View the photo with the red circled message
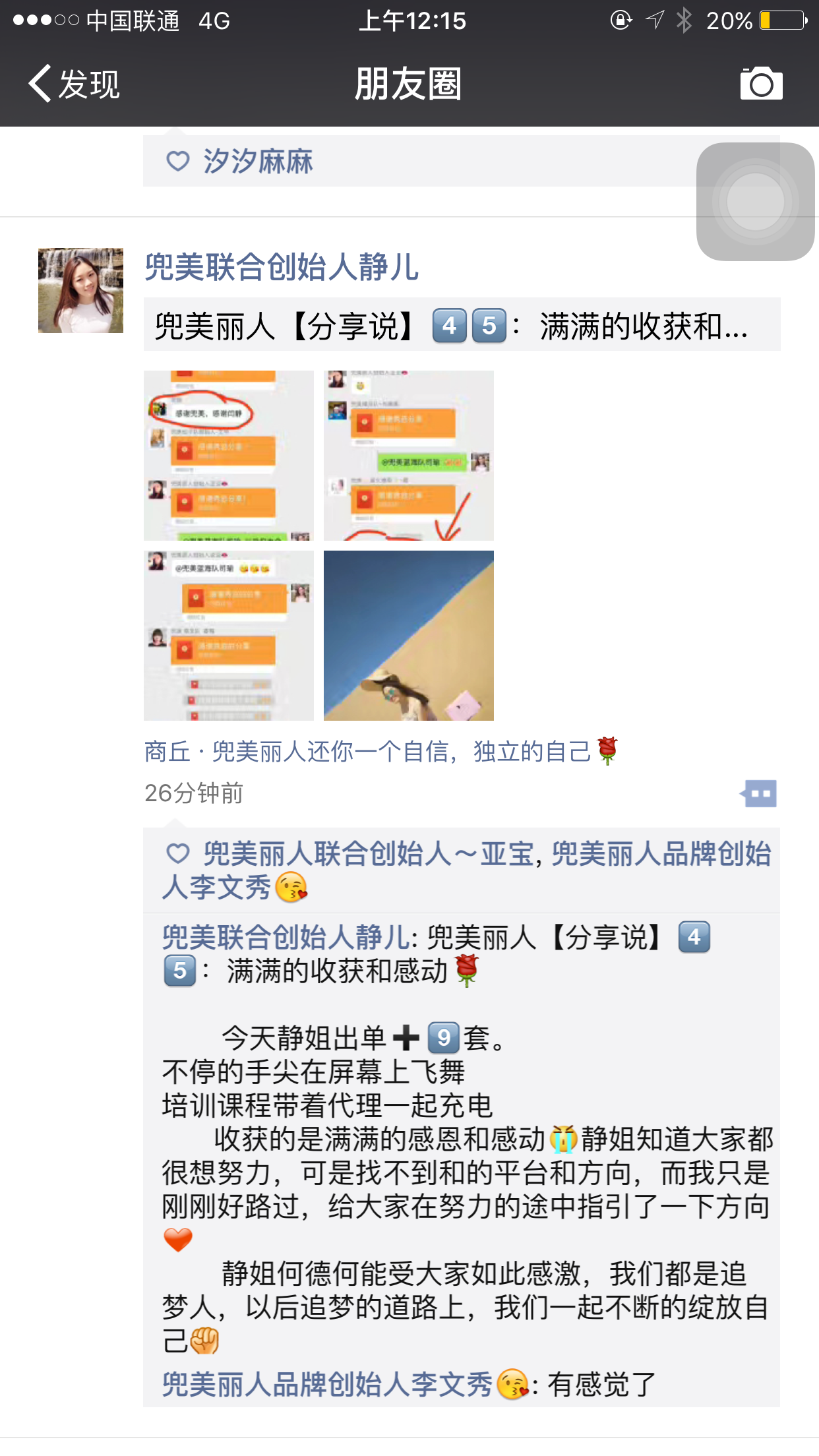 [x=228, y=456]
